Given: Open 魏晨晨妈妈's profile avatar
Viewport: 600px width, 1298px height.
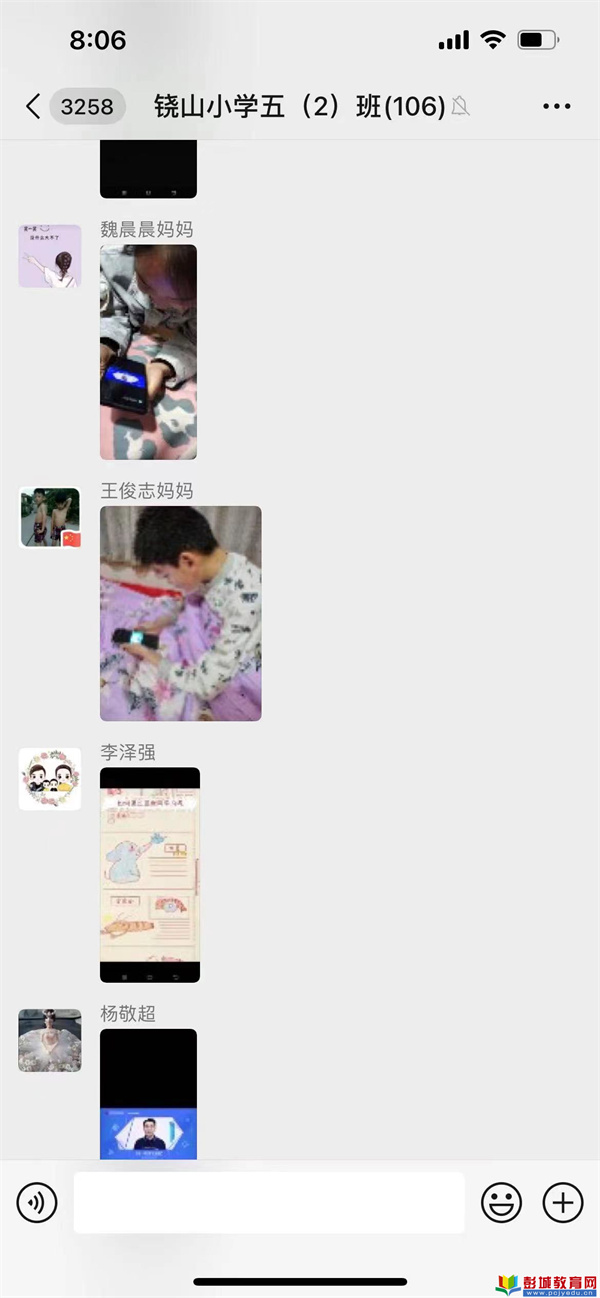Looking at the screenshot, I should [50, 256].
